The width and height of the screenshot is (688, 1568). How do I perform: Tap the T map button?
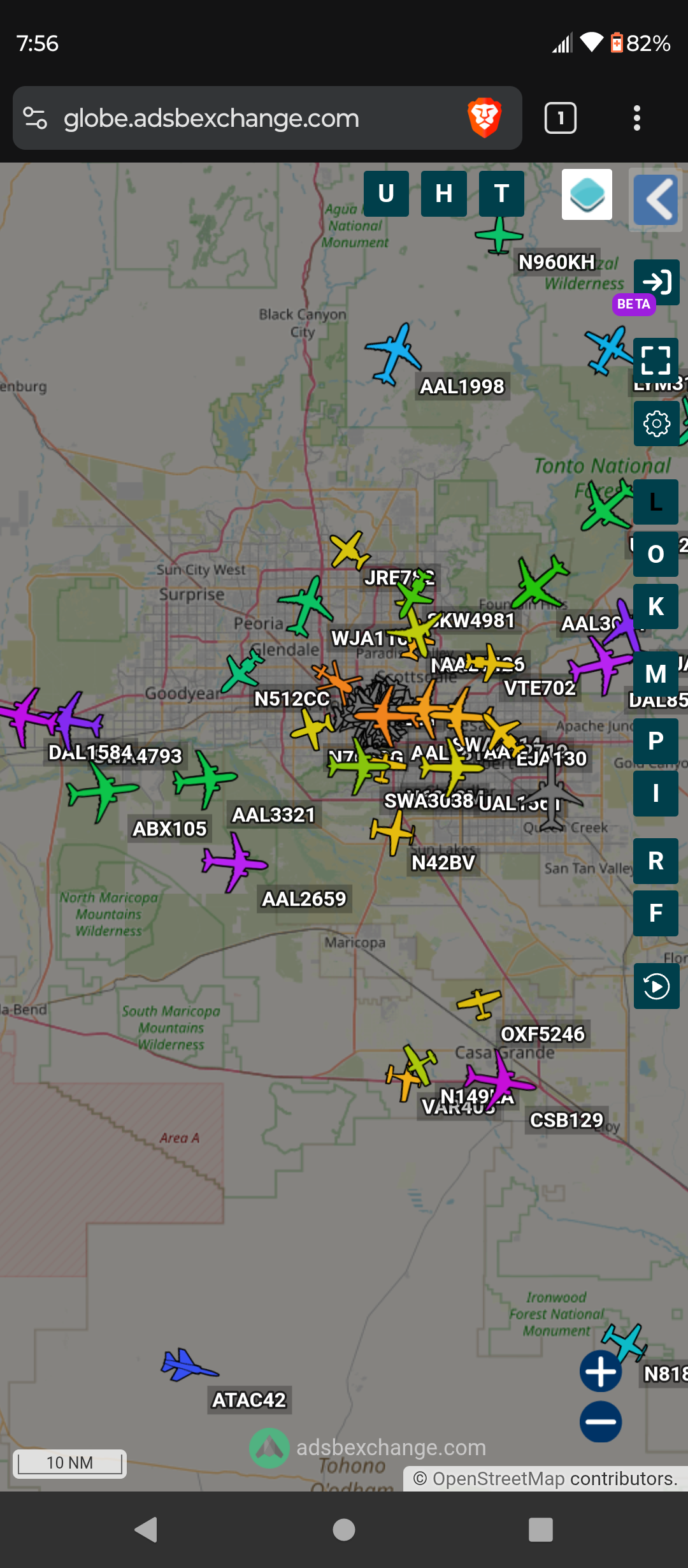501,194
